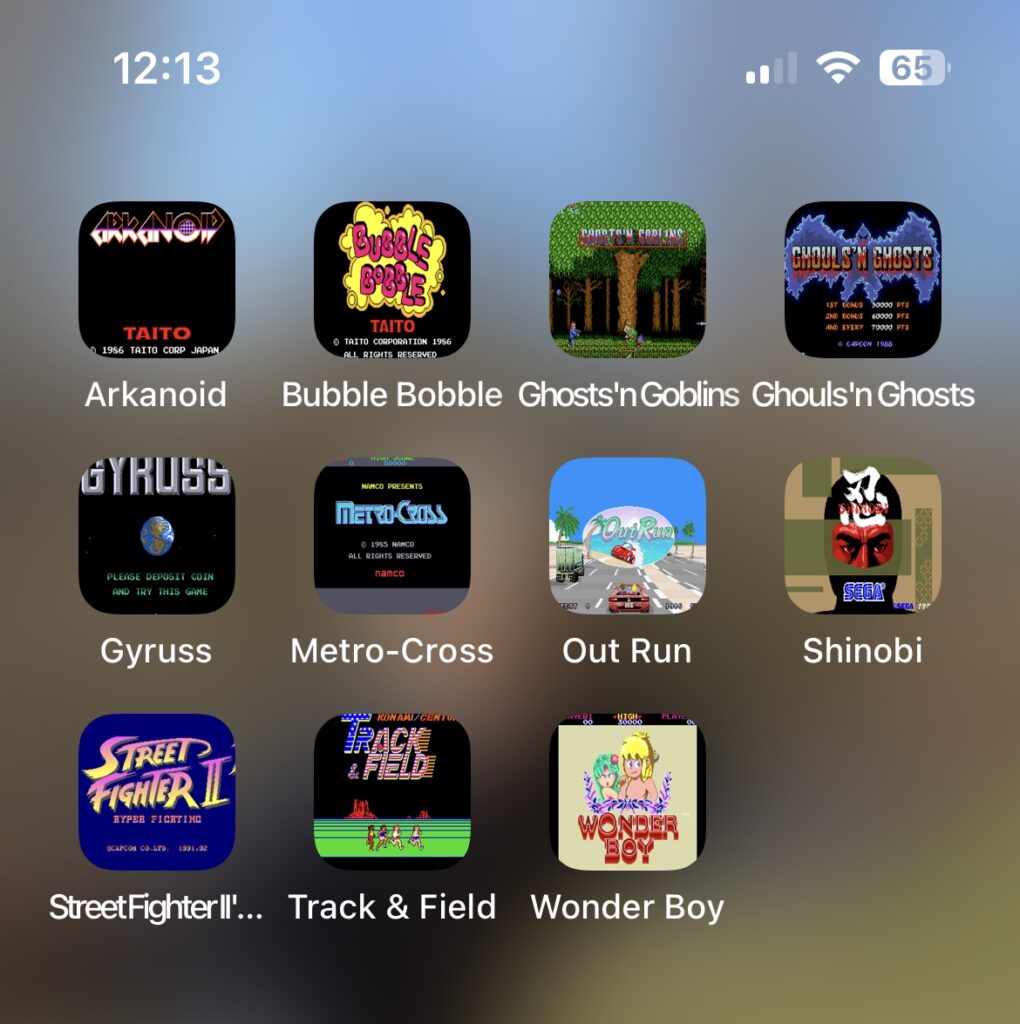Open Wonder Boy
The image size is (1020, 1024).
[627, 792]
